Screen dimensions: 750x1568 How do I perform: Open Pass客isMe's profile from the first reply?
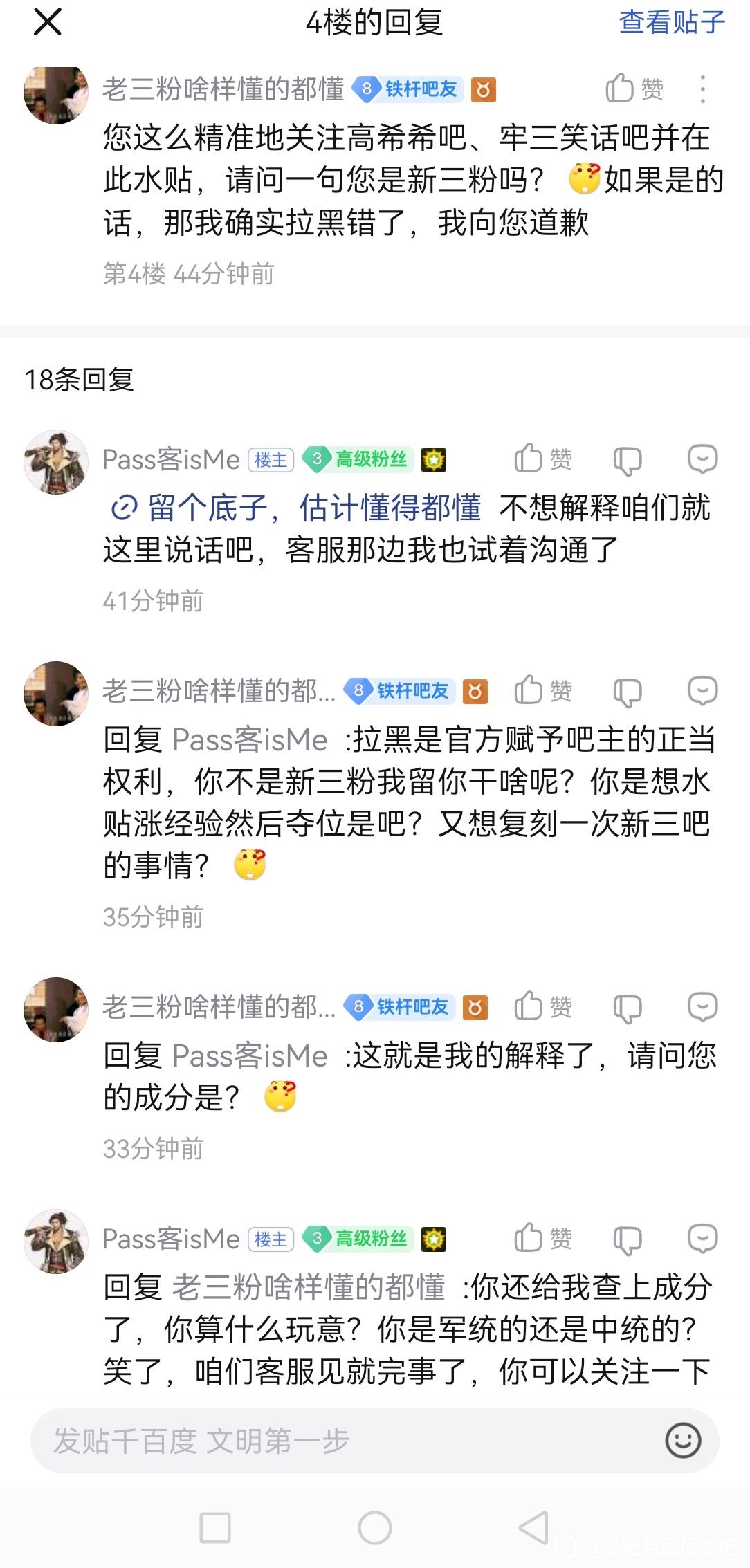(x=56, y=462)
